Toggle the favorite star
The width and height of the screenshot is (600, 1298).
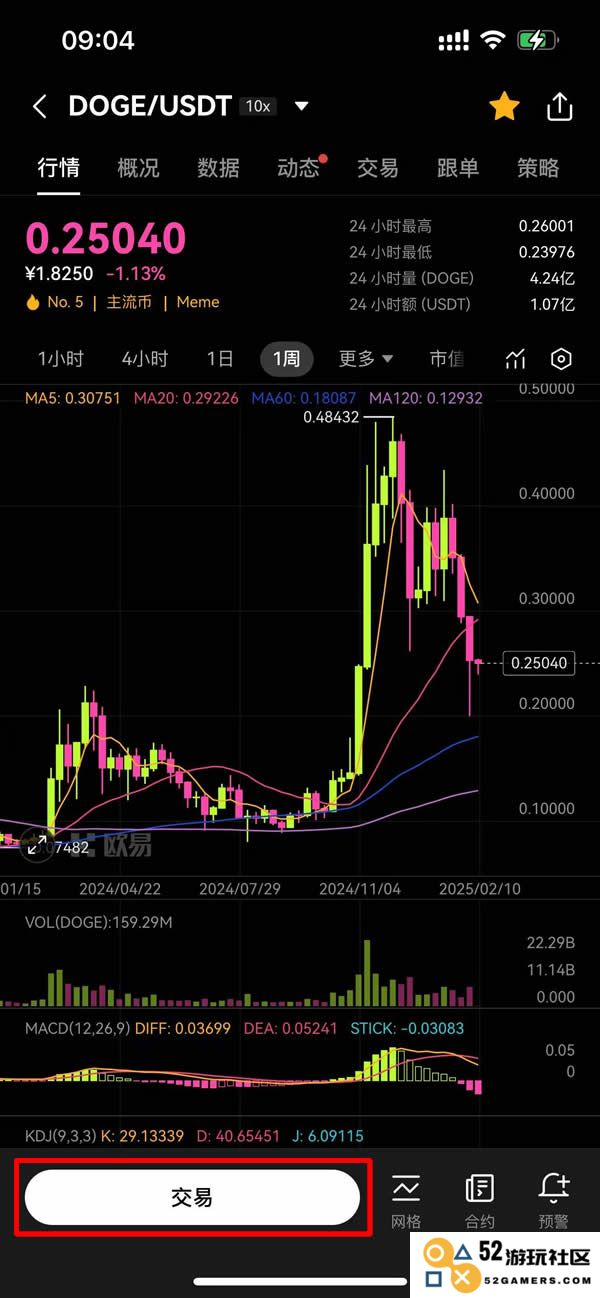pos(504,106)
